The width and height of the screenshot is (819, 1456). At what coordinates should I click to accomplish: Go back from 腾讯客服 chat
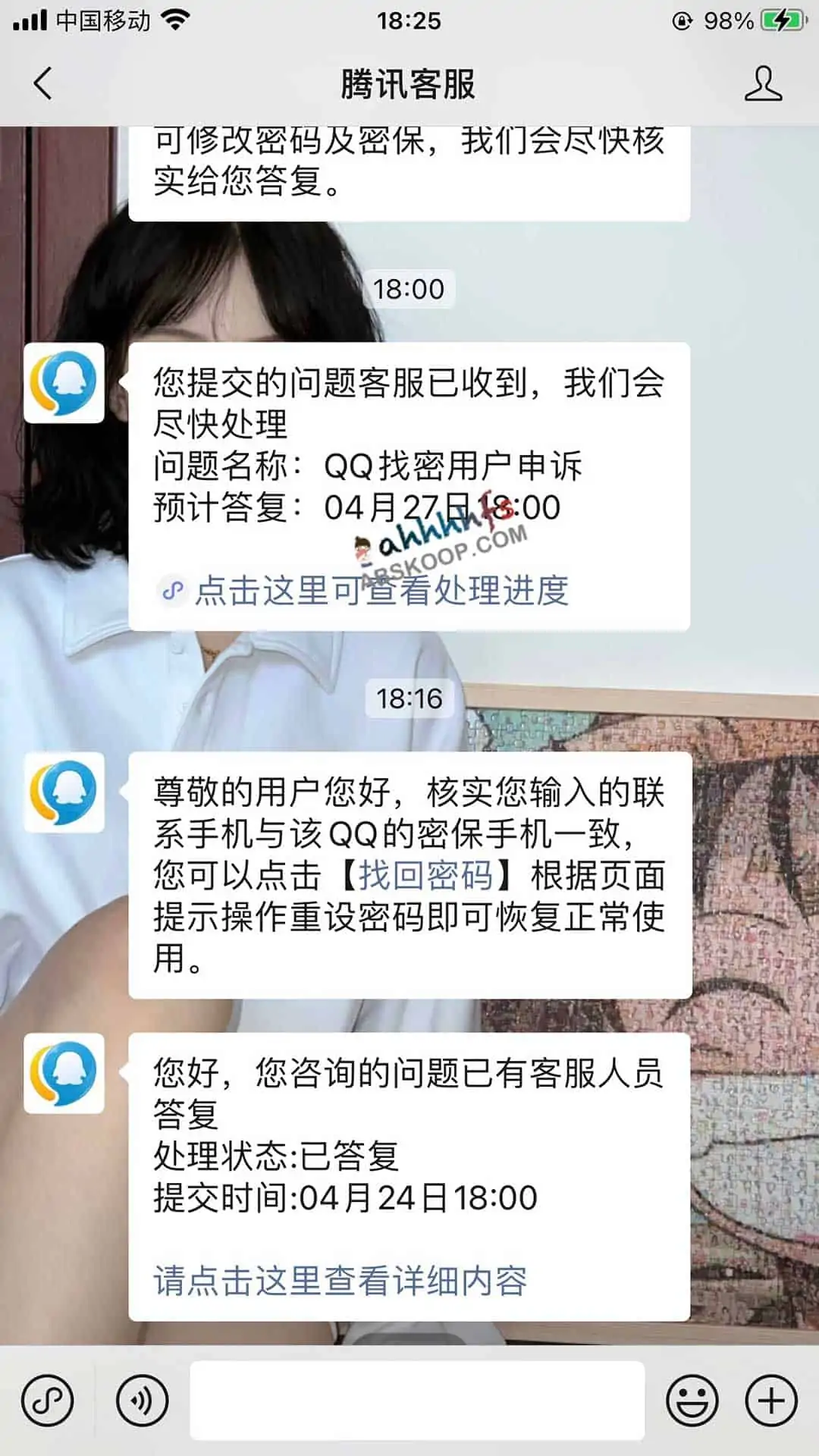(x=43, y=83)
